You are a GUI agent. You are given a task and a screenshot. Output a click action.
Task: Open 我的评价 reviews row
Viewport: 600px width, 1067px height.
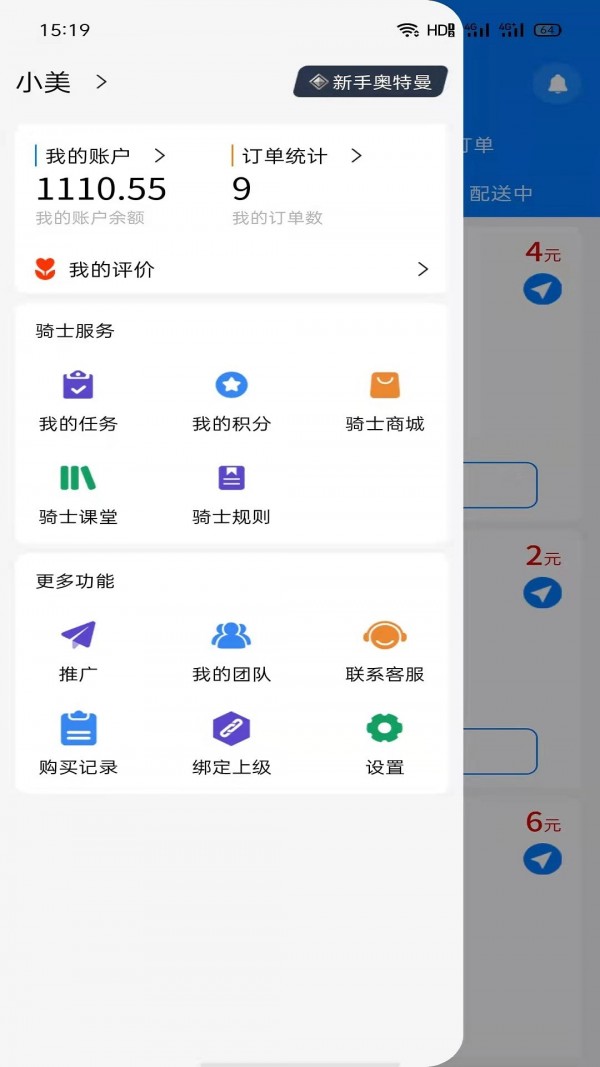pyautogui.click(x=231, y=269)
